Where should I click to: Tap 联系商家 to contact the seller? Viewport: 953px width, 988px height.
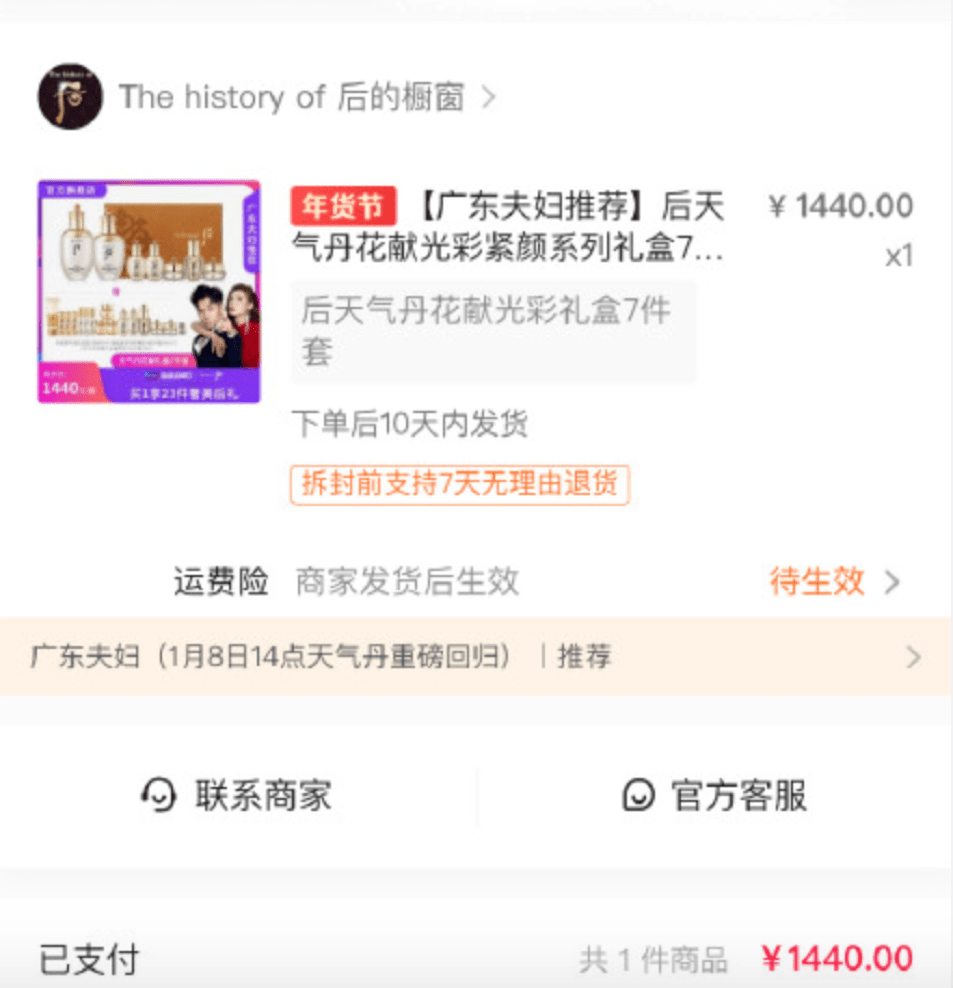[x=238, y=796]
